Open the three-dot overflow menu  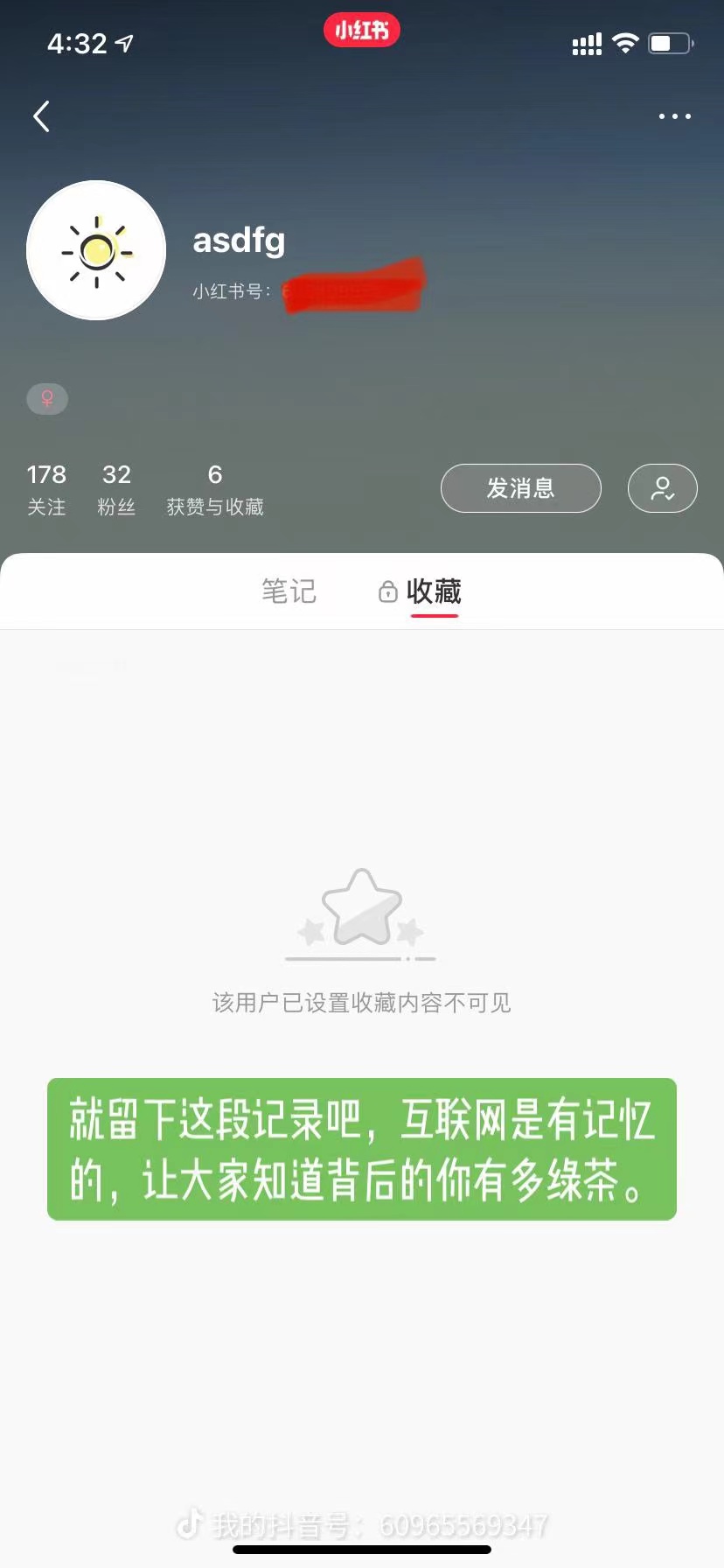pyautogui.click(x=674, y=116)
